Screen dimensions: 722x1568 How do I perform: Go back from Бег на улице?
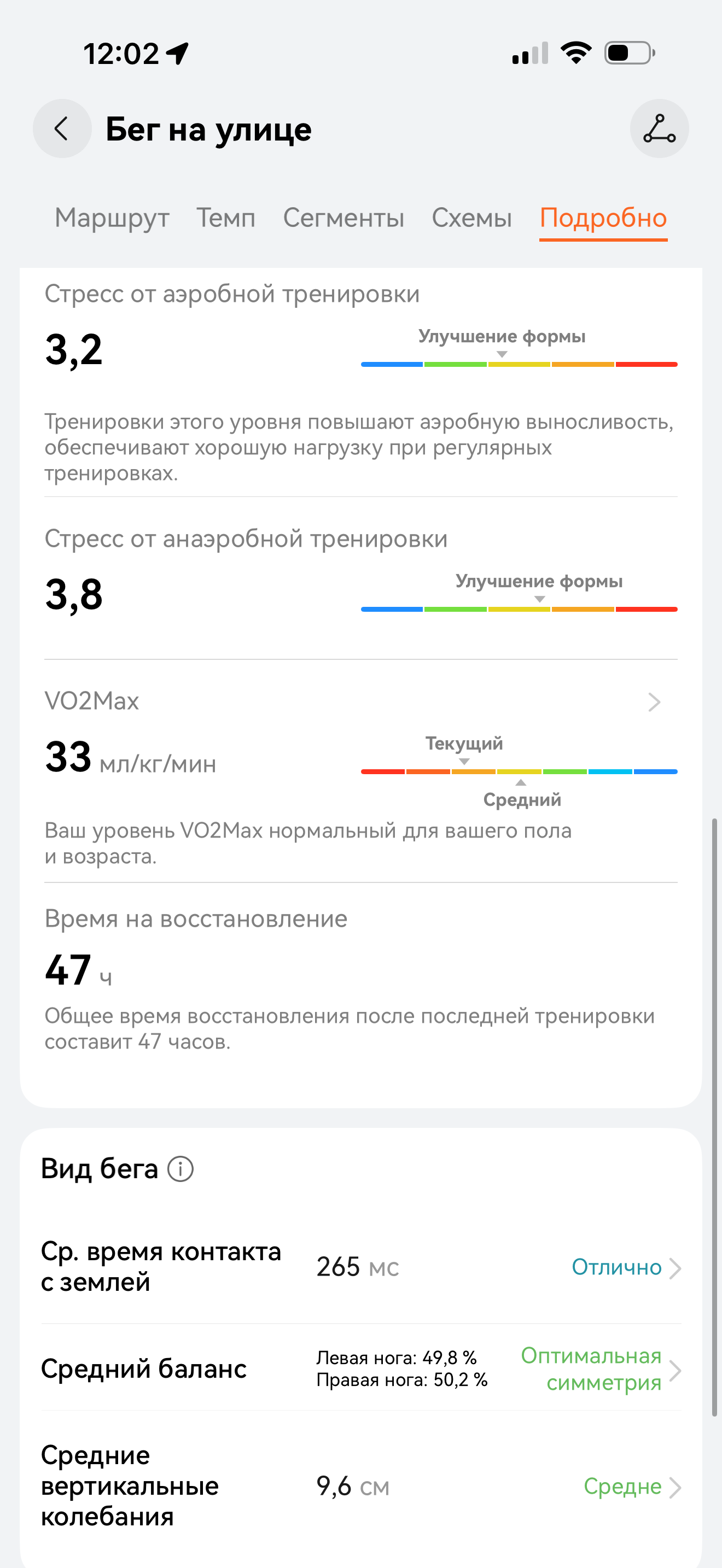tap(61, 129)
